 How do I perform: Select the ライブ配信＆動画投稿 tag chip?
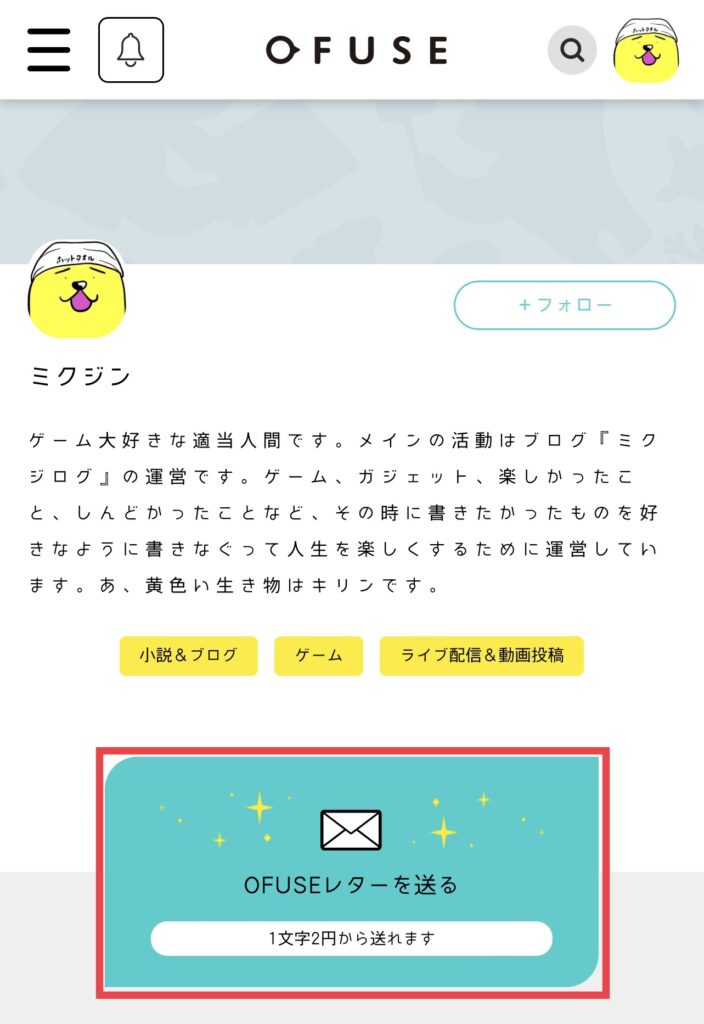pos(481,656)
